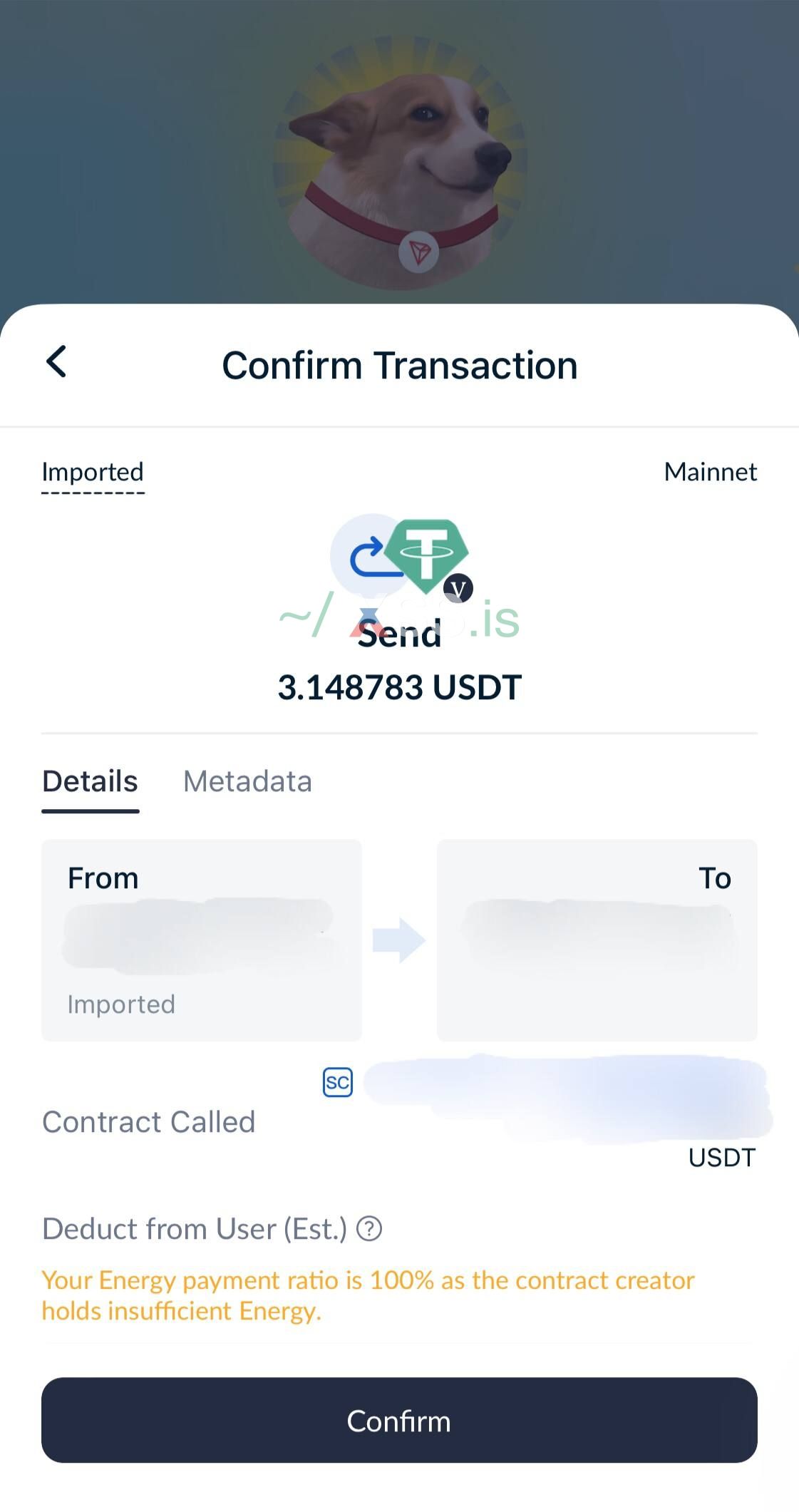This screenshot has height=1512, width=799.
Task: Go back from Confirm Transaction
Action: point(56,362)
